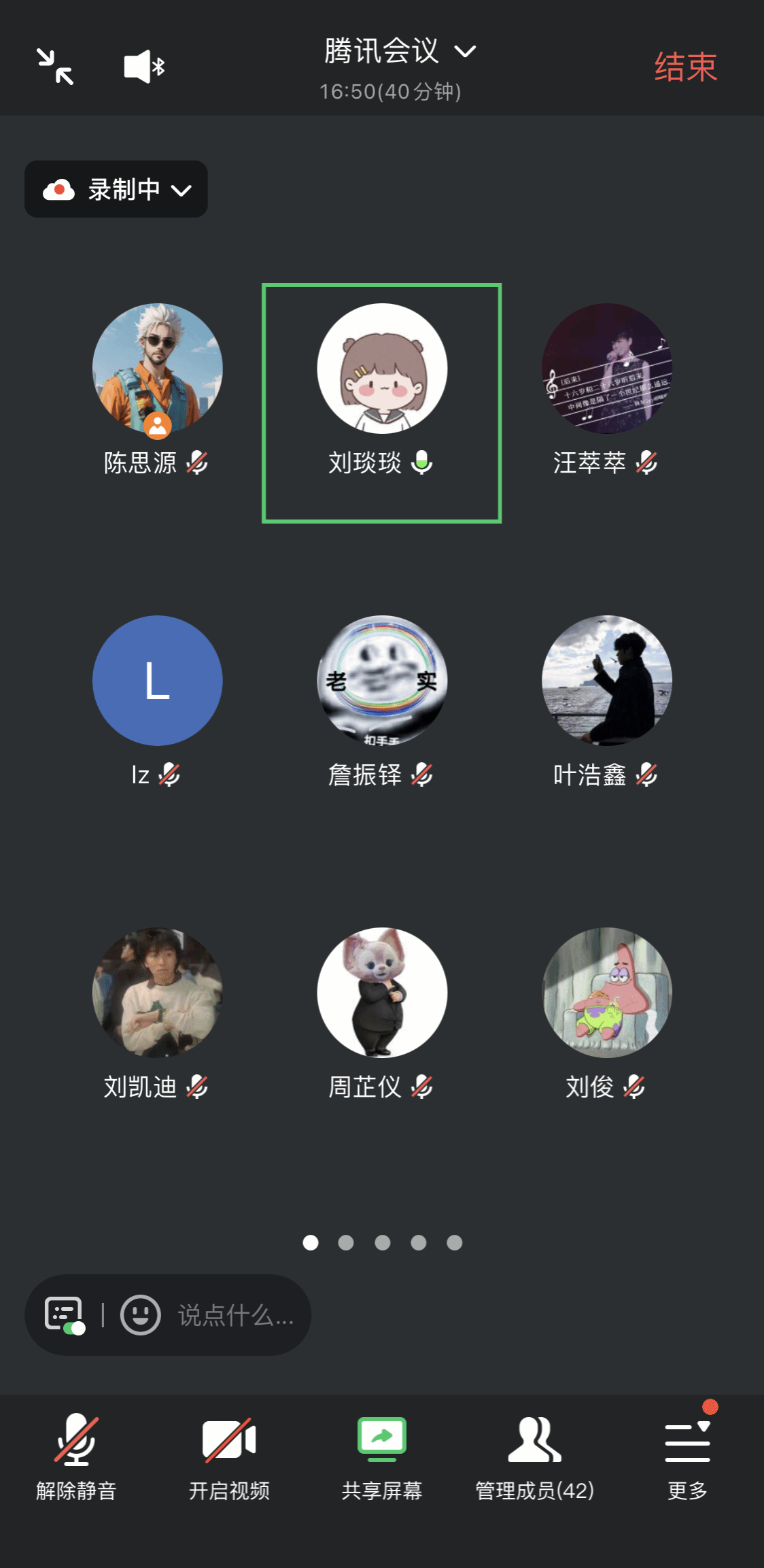Tap participant lz's avatar
Image resolution: width=764 pixels, height=1568 pixels.
point(157,681)
